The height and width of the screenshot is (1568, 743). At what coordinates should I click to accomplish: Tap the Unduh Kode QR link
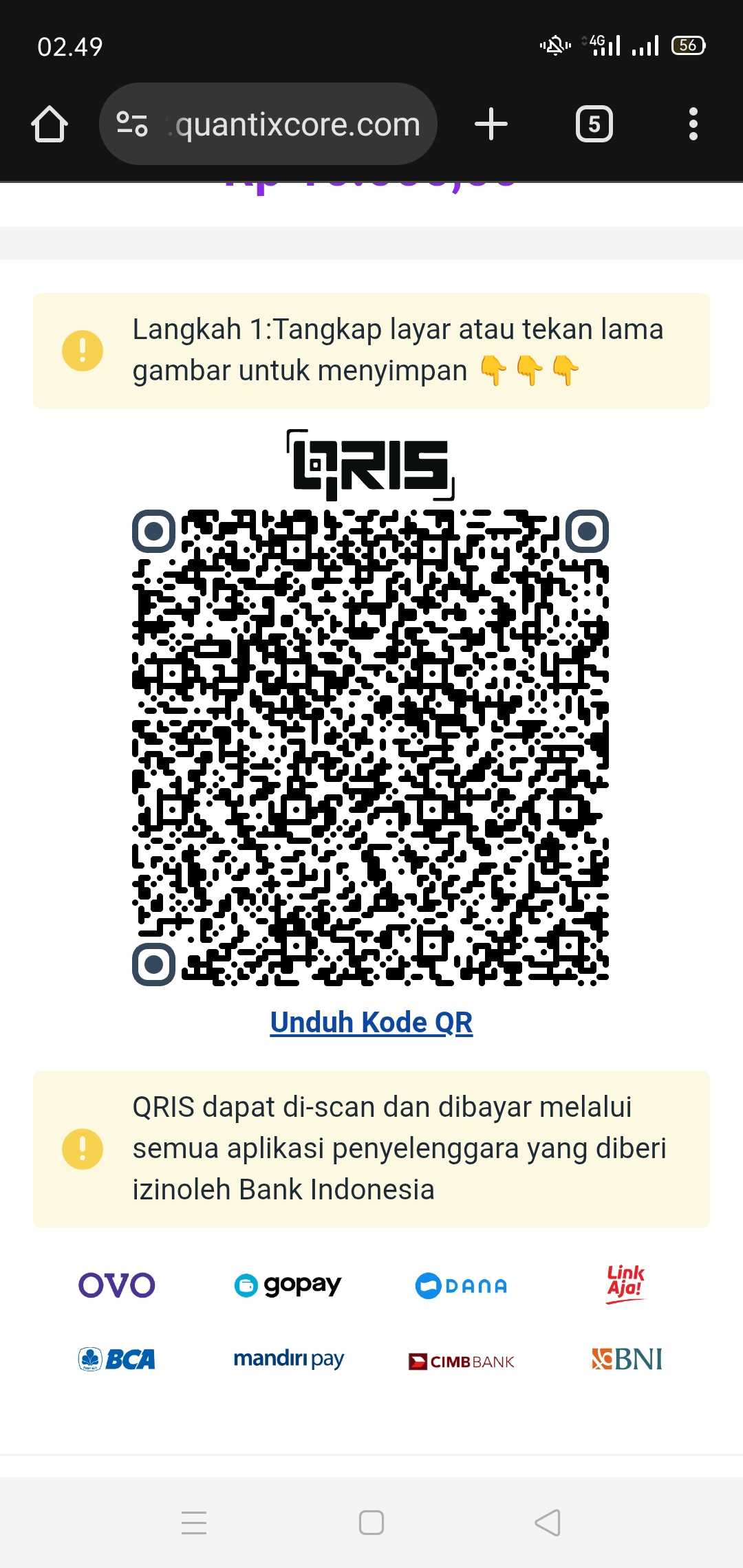coord(371,1023)
